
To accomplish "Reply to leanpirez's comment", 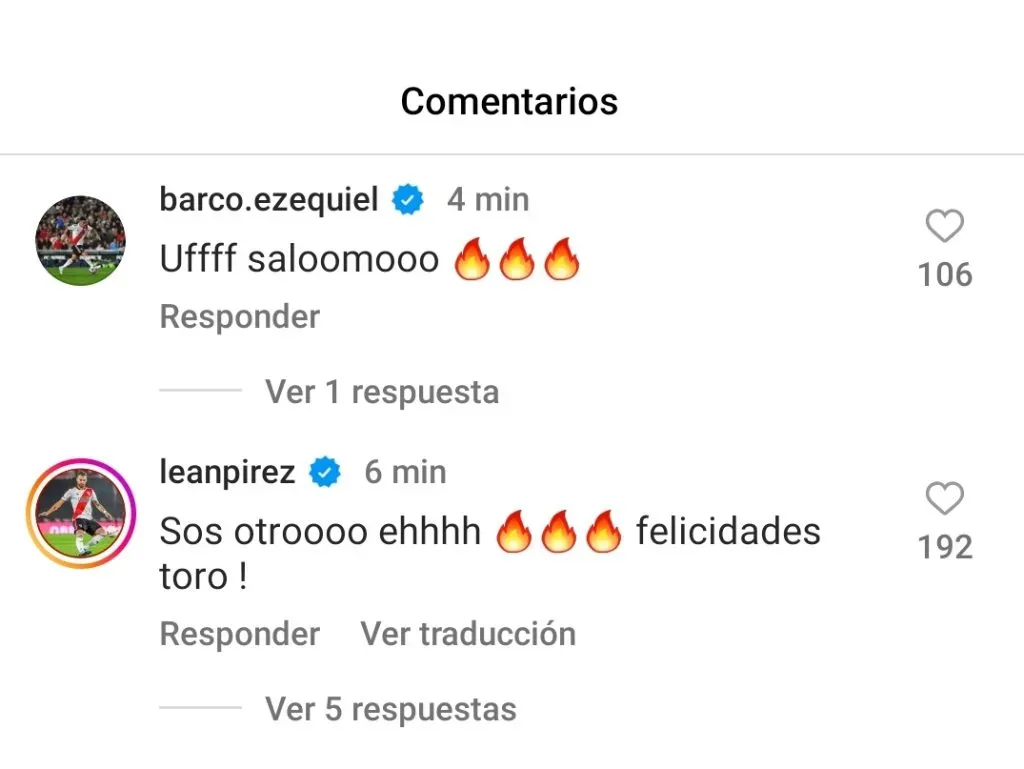I will point(239,634).
